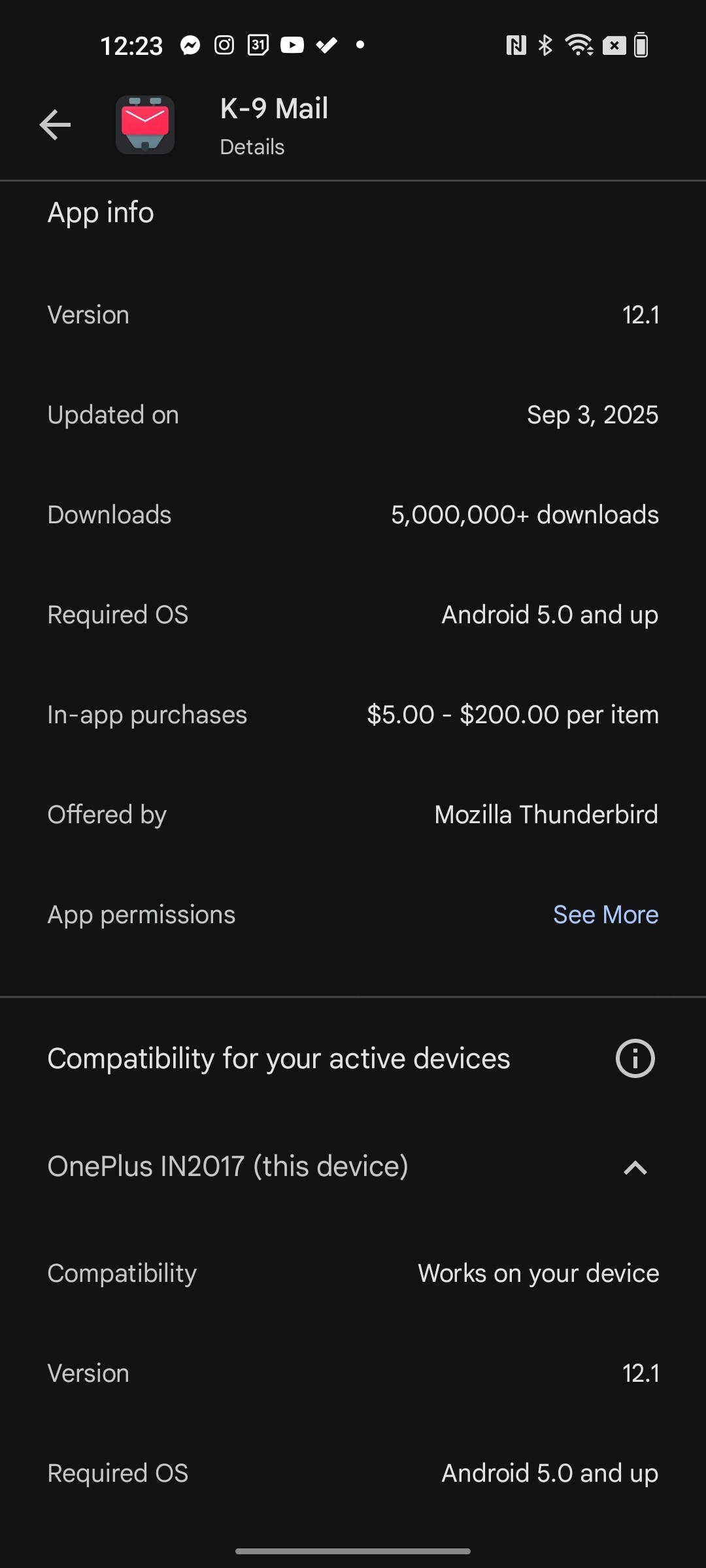The width and height of the screenshot is (706, 1568).
Task: Go back using the arrow icon
Action: coord(55,125)
